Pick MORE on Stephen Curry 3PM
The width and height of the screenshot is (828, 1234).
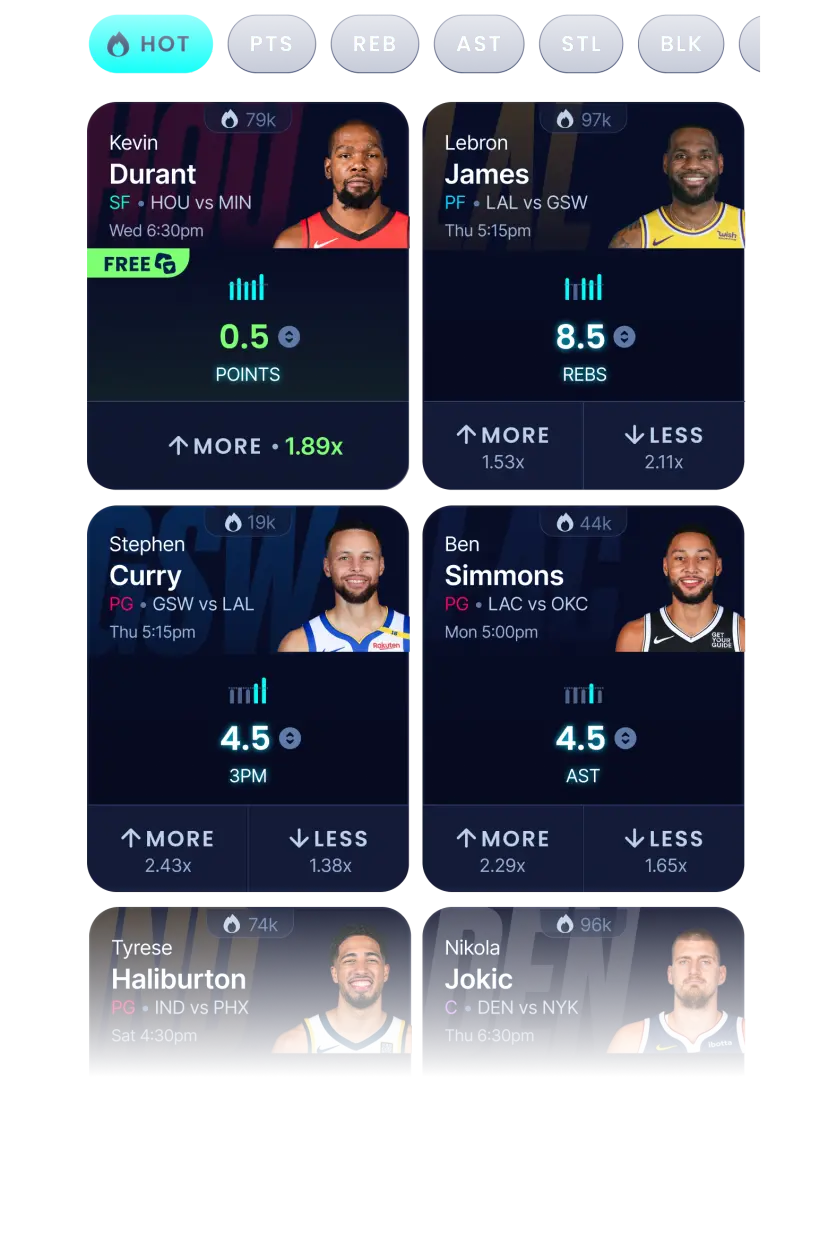point(168,849)
